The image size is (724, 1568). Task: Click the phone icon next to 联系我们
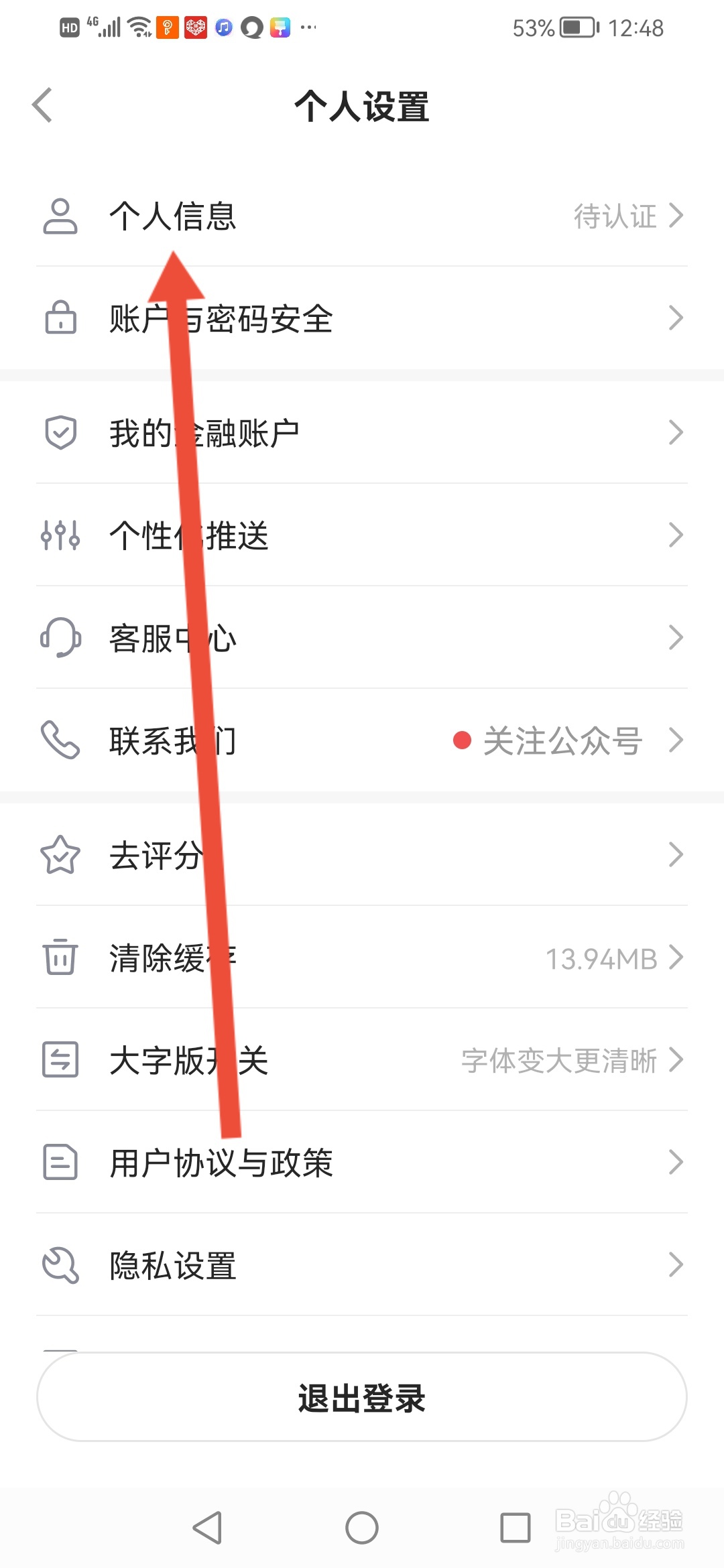(x=60, y=740)
